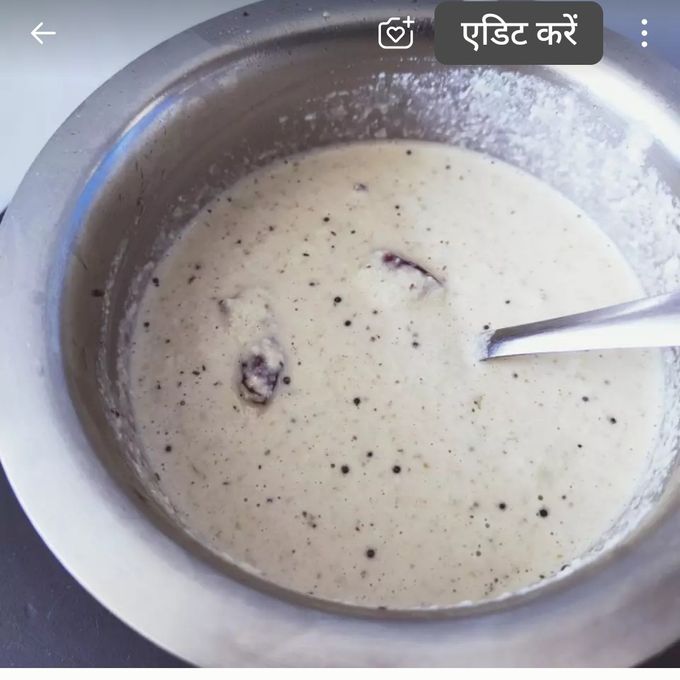
Task: Go back using the arrow icon
Action: [43, 33]
